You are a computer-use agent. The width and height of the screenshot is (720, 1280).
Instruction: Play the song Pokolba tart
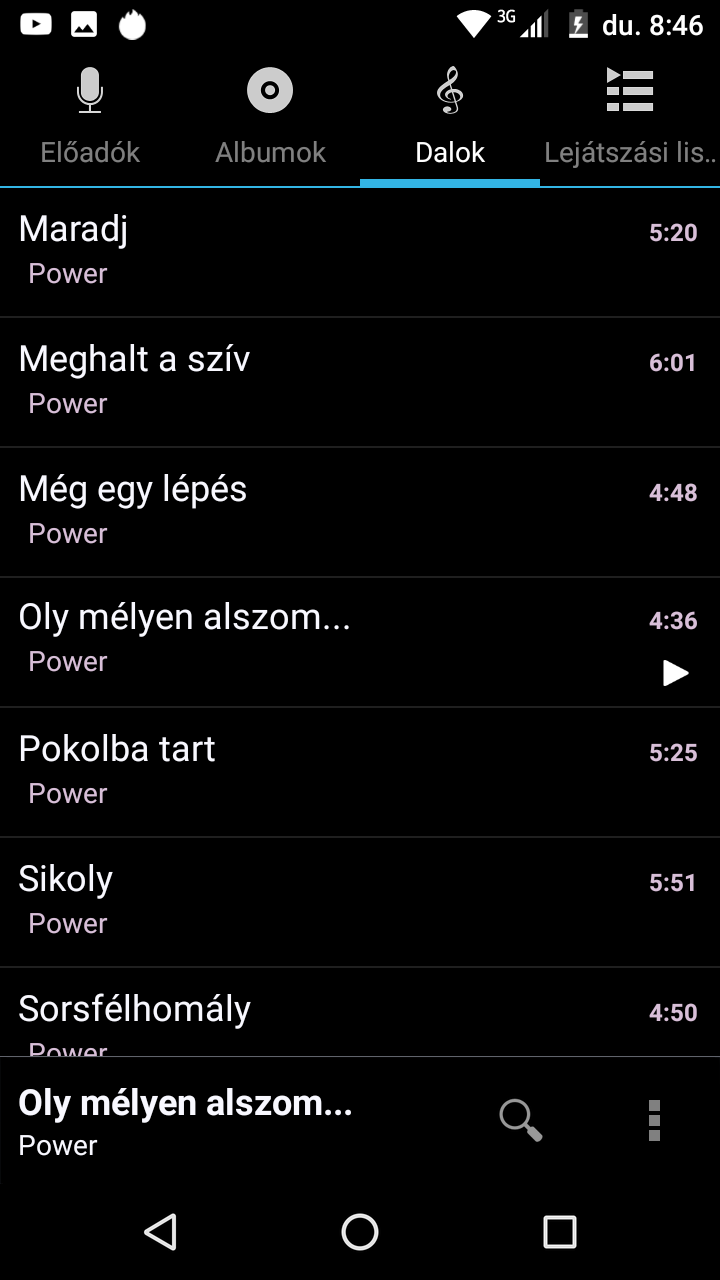coord(360,772)
